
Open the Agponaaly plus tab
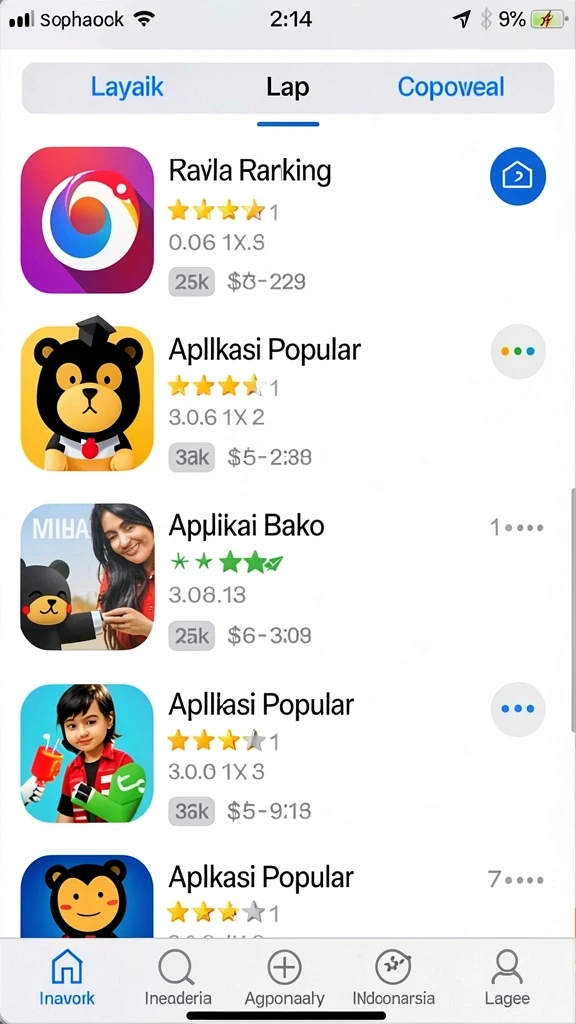pos(285,978)
